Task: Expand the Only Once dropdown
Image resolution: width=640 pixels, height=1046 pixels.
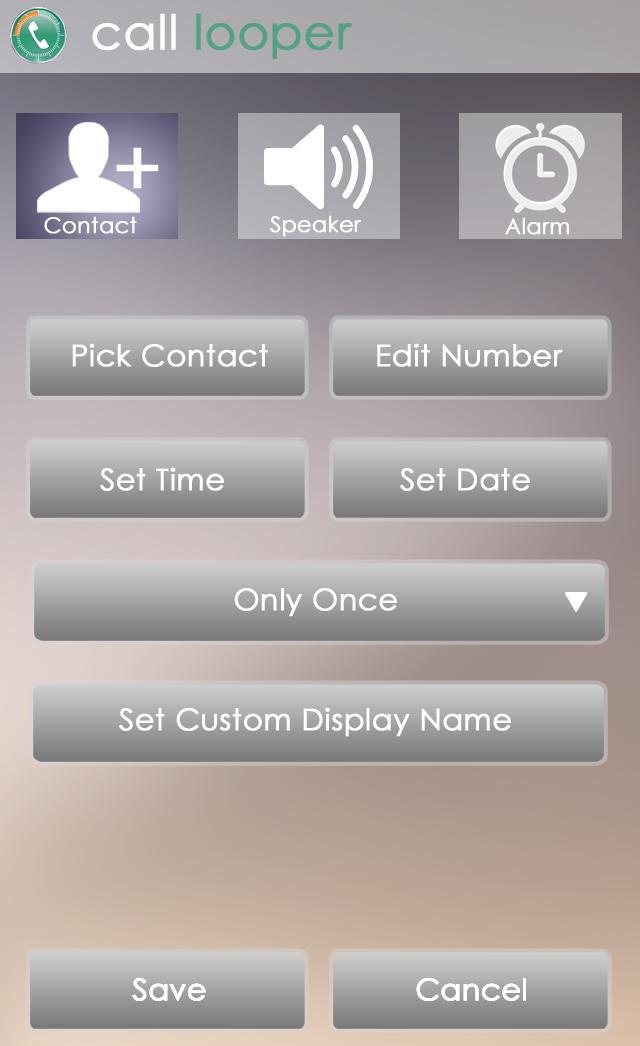Action: (320, 600)
